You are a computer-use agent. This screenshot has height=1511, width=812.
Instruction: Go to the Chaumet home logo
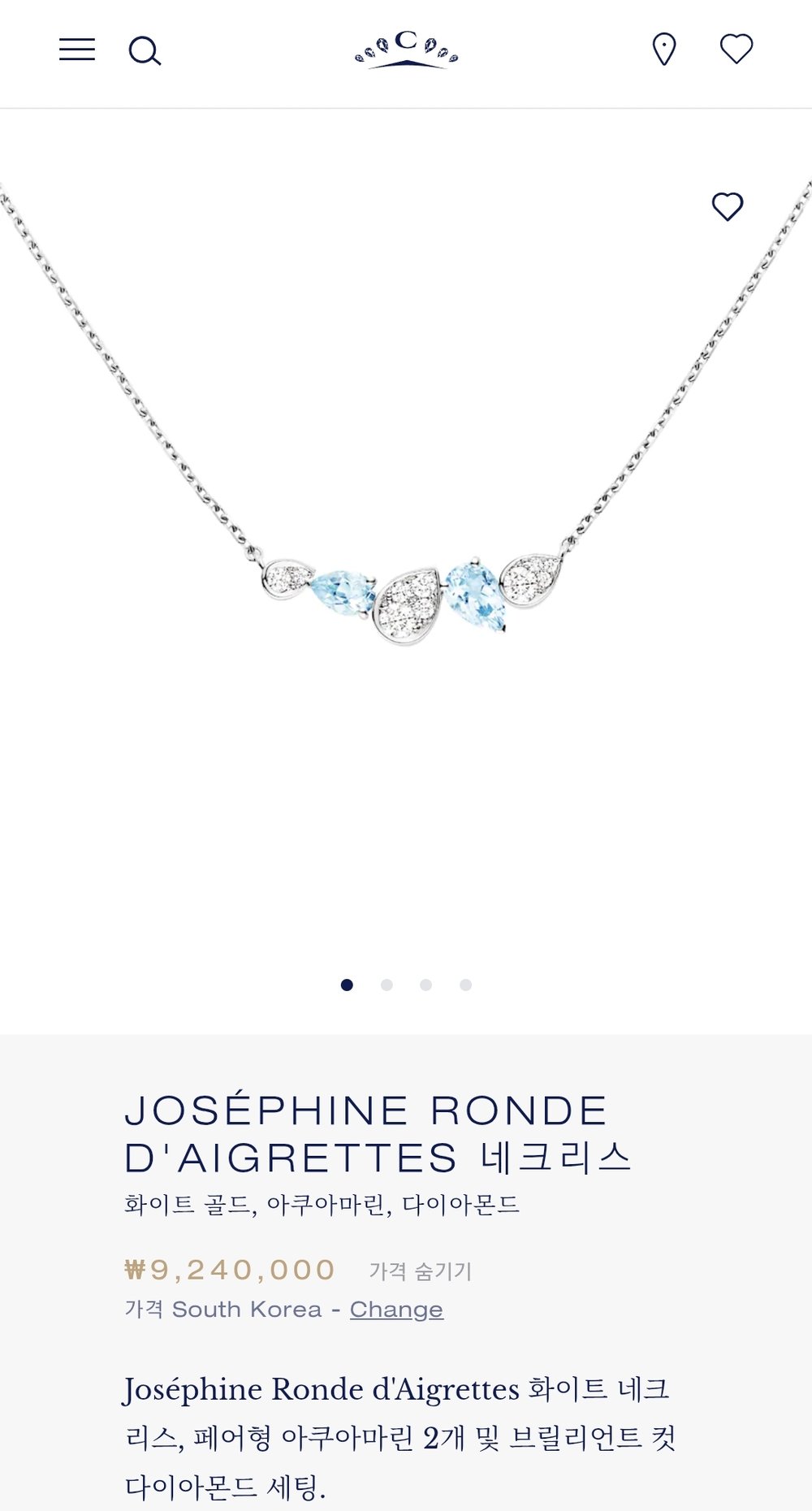point(406,50)
